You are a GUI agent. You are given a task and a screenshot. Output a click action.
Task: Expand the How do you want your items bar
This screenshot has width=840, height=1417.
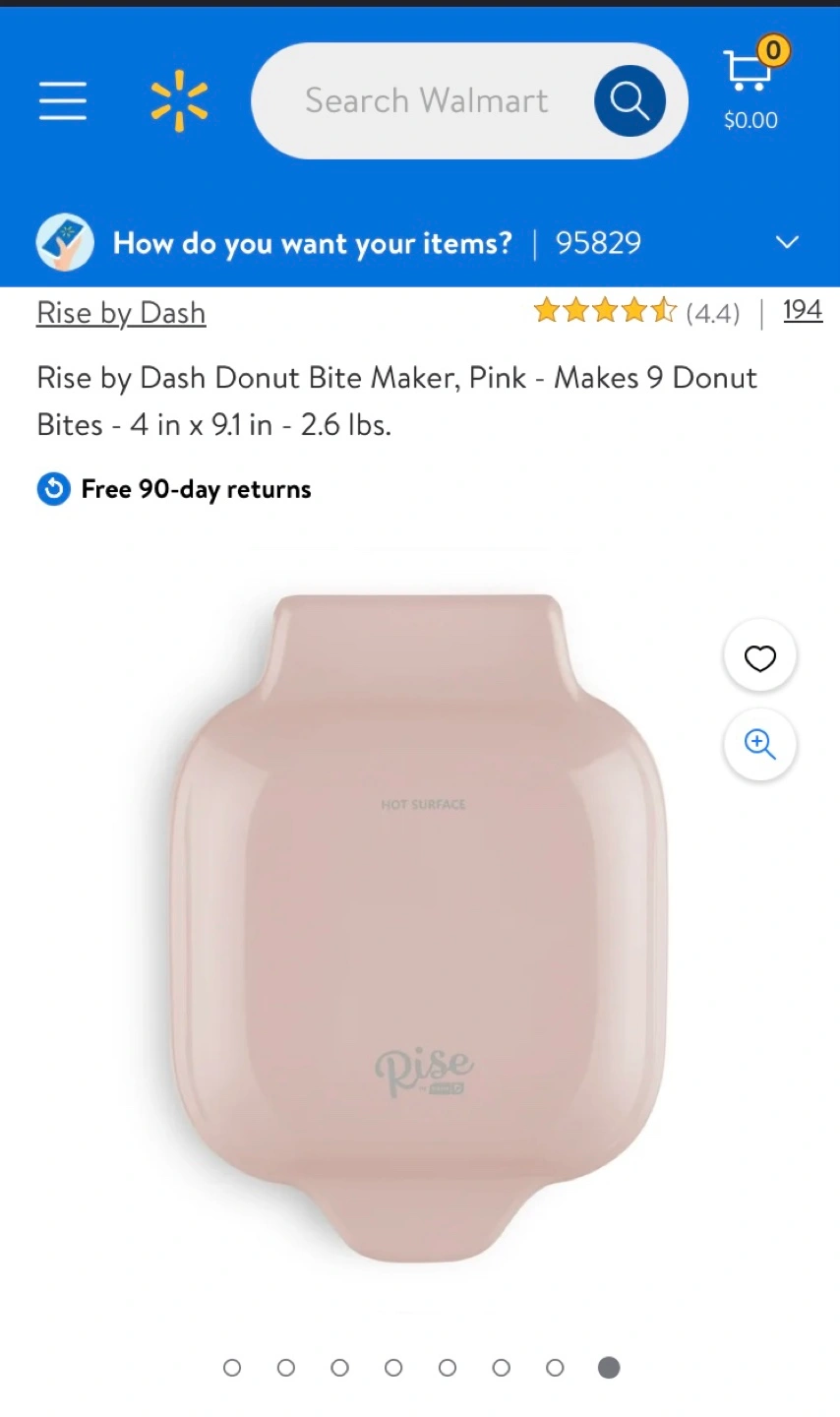tap(420, 242)
